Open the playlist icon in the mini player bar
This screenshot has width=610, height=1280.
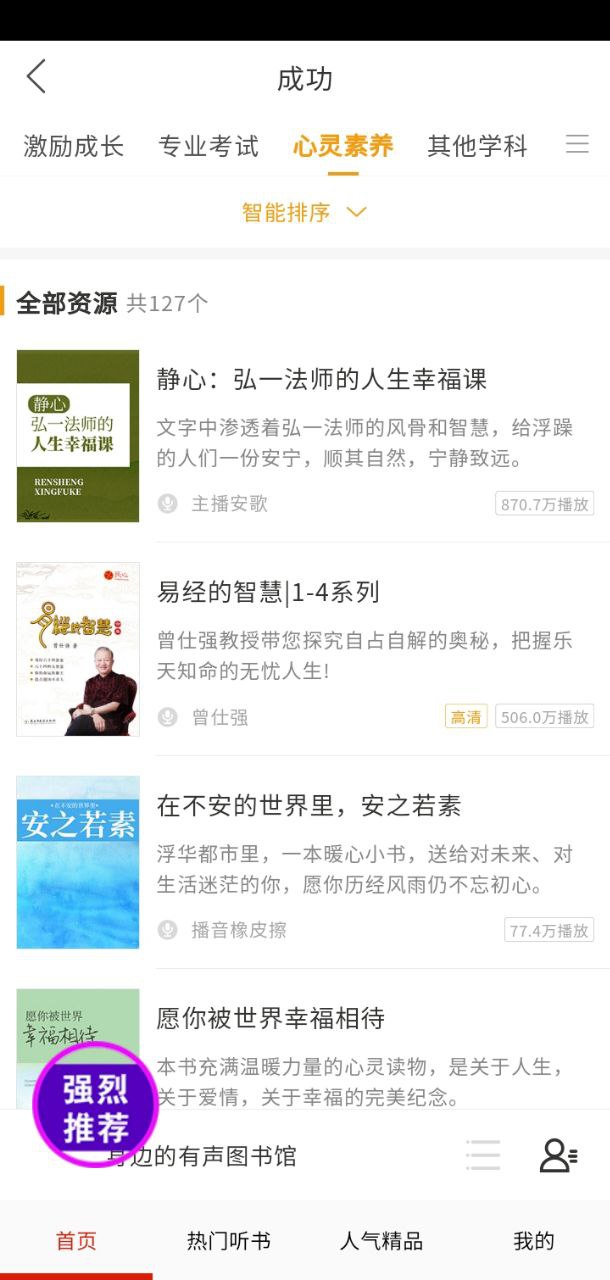(x=483, y=1156)
